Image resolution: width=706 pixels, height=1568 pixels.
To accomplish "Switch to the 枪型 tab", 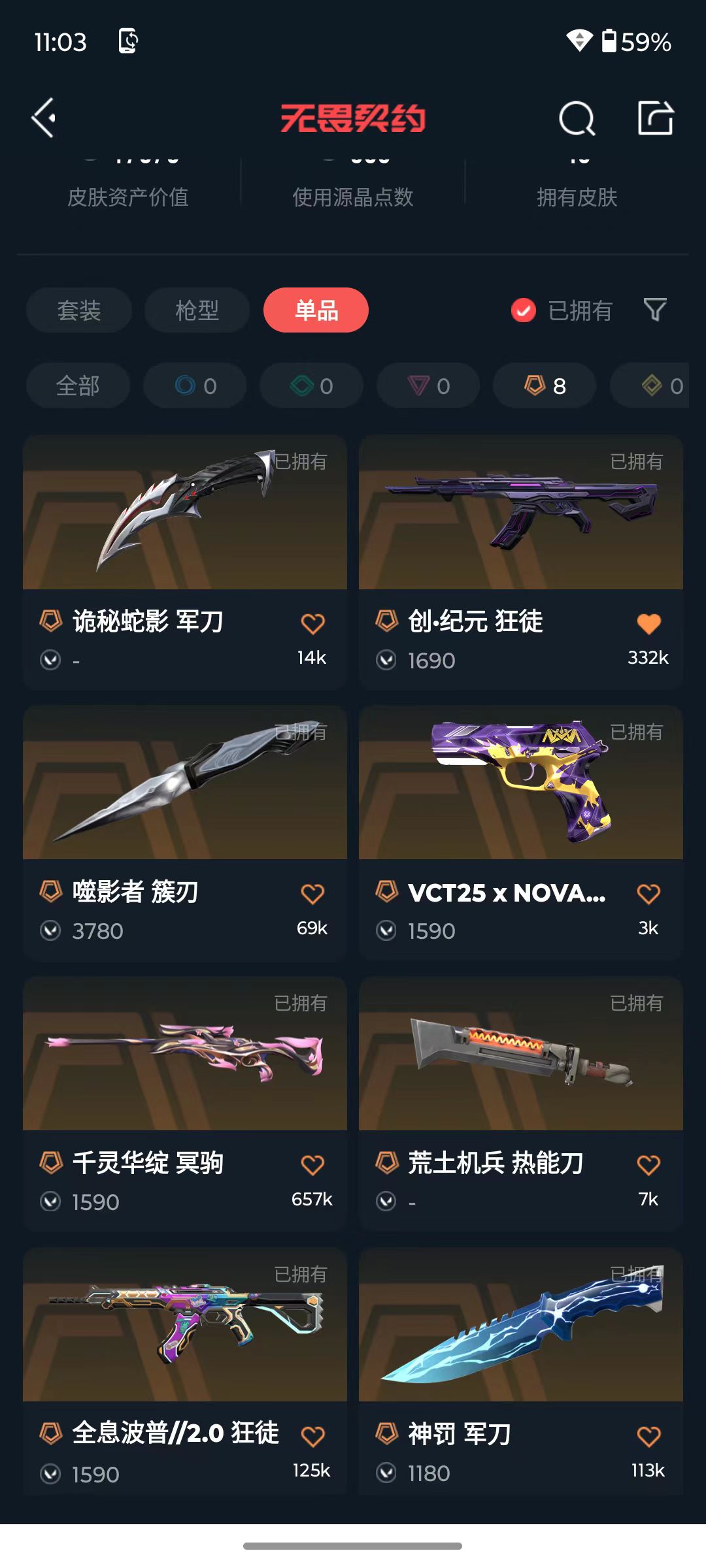I will click(x=197, y=310).
